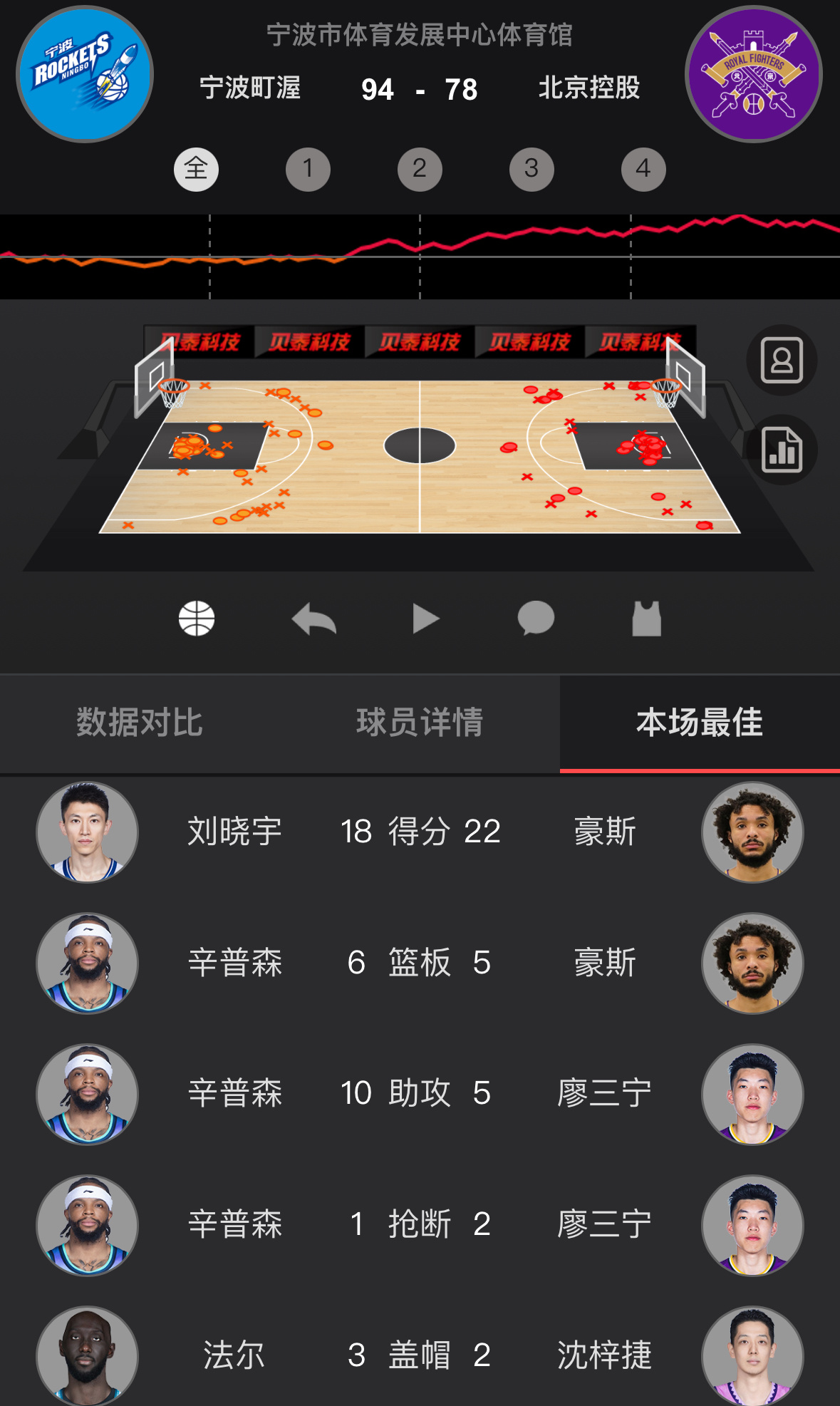The height and width of the screenshot is (1406, 840).
Task: Select the 本场最佳 tab
Action: pyautogui.click(x=700, y=722)
